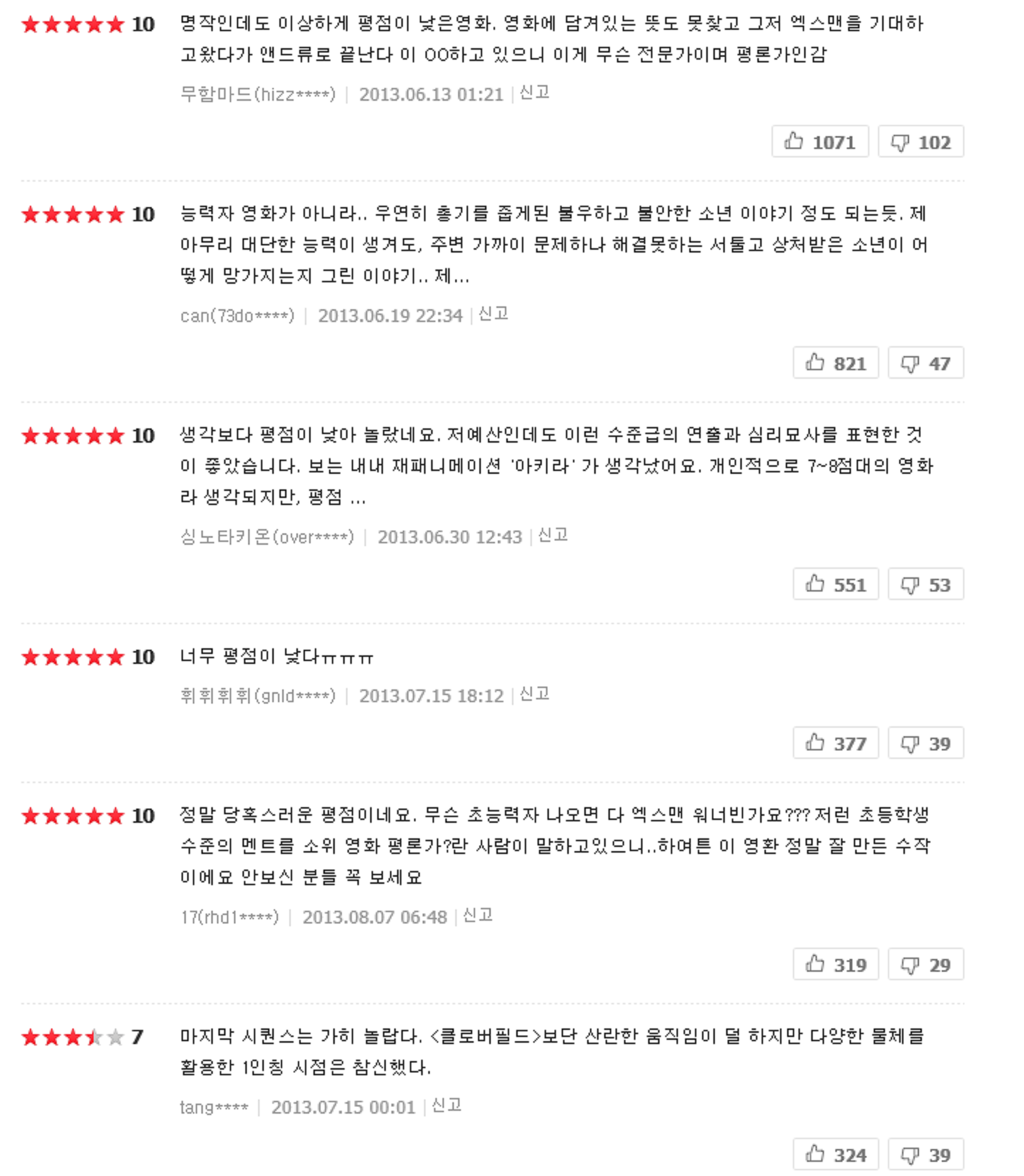The image size is (1024, 1176).
Task: Report the review by tang****
Action: [447, 1106]
